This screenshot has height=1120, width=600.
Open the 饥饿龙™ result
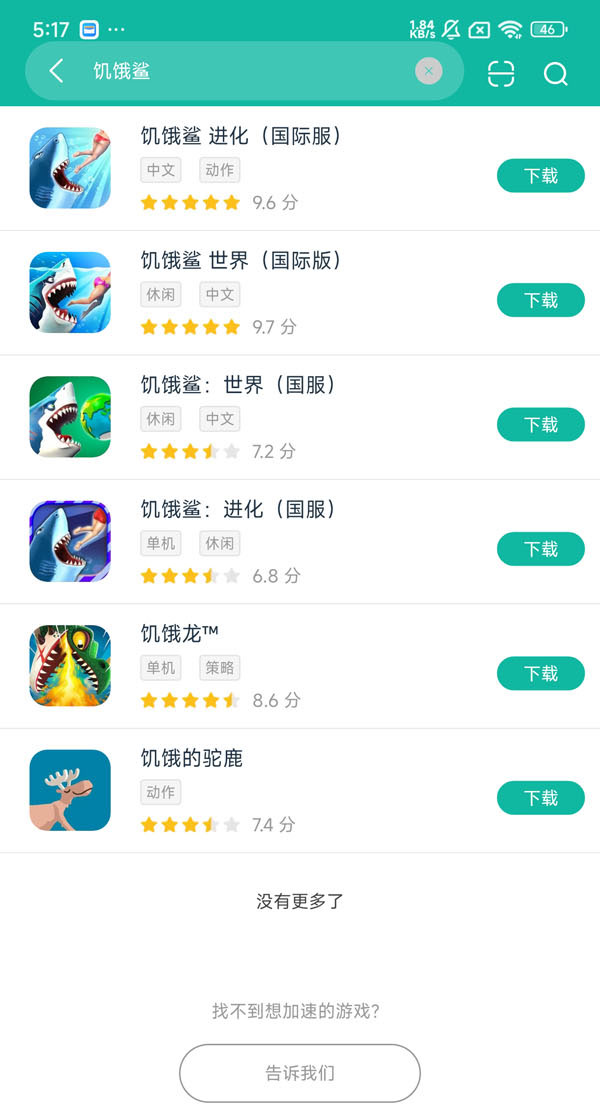click(180, 634)
